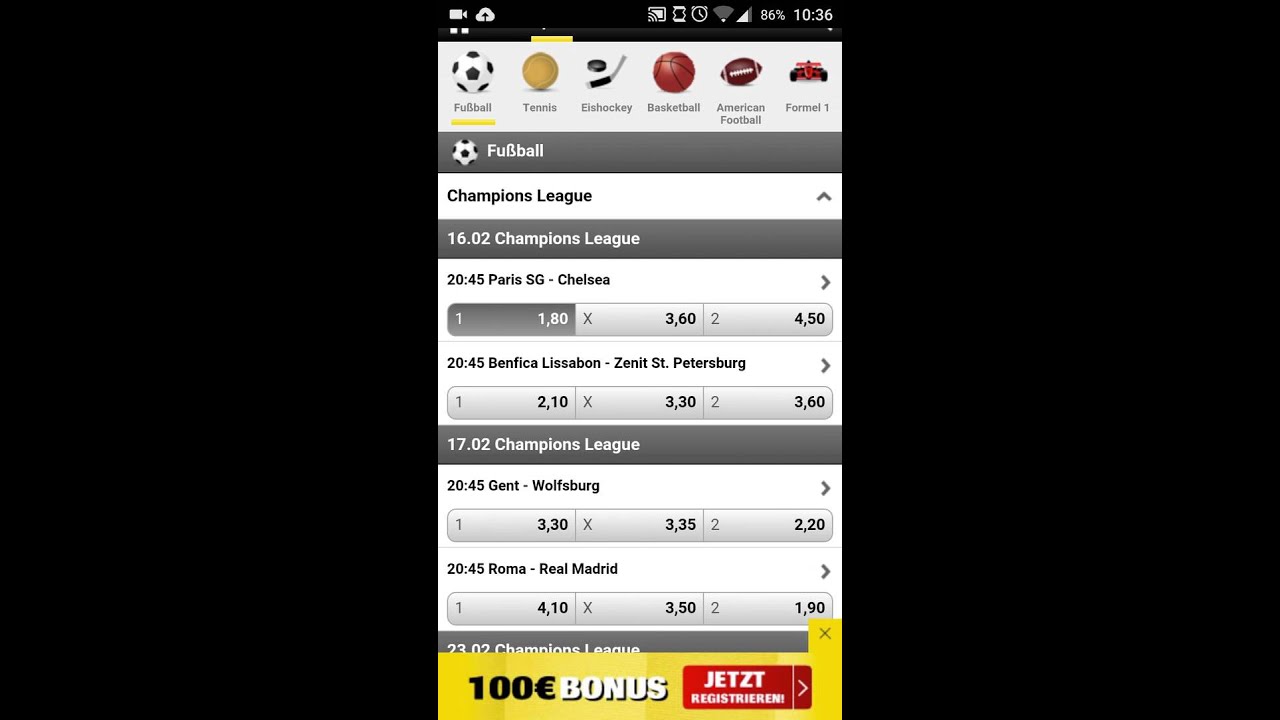Choose Zenit win at odds 3,60
1280x720 pixels.
click(x=768, y=402)
